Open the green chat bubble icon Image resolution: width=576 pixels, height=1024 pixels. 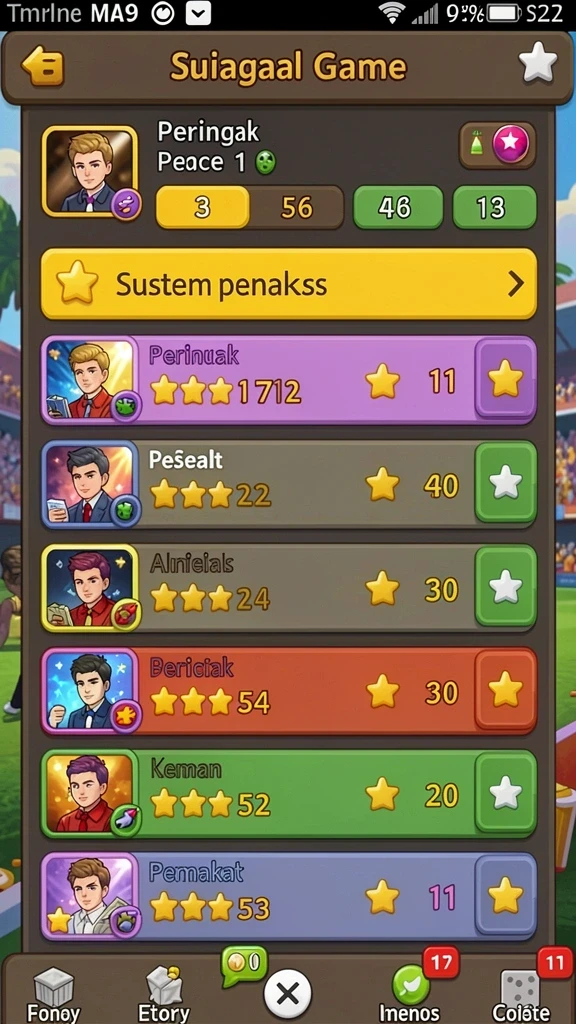click(244, 965)
